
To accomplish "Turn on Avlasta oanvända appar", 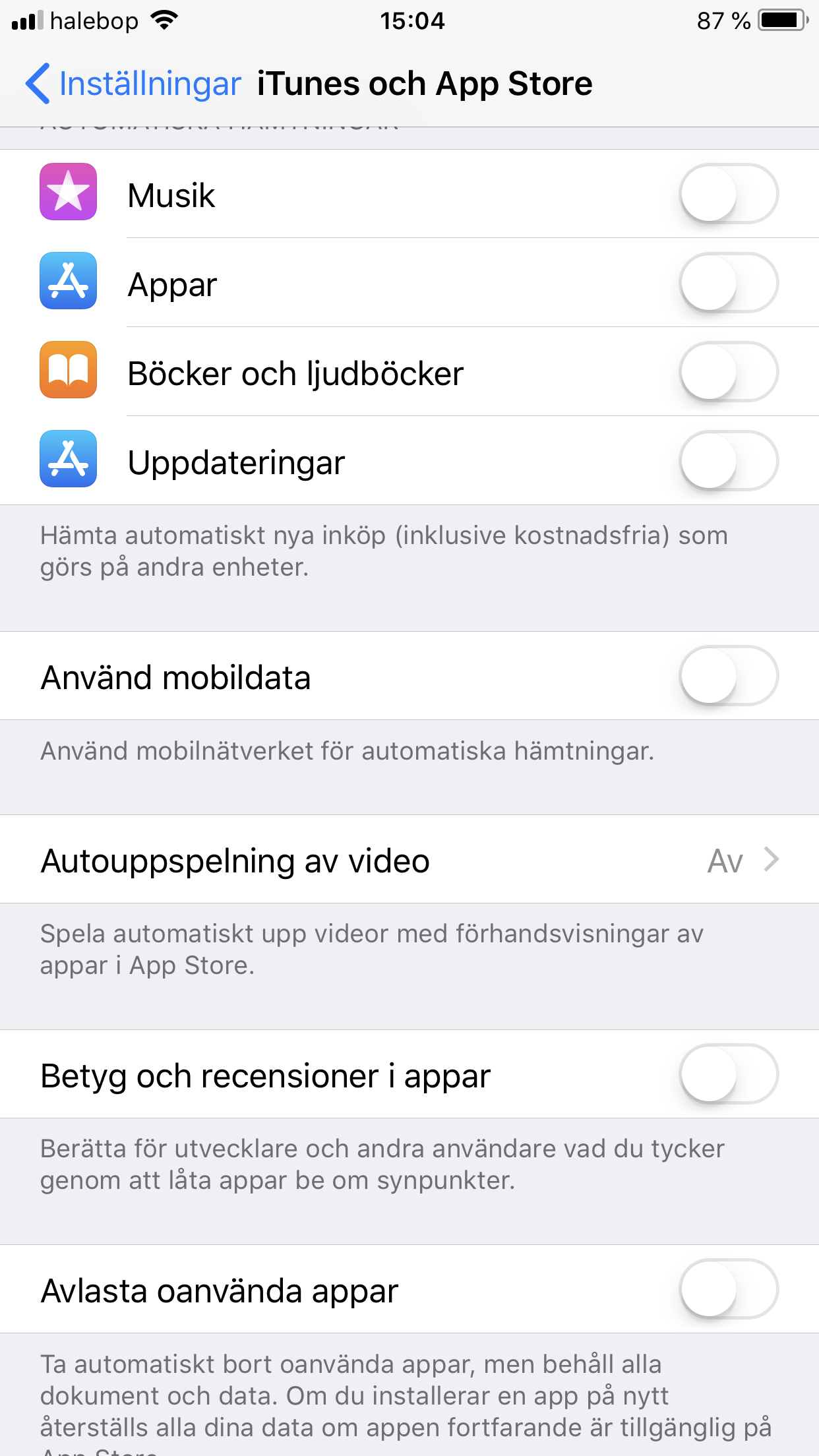I will (x=728, y=1289).
